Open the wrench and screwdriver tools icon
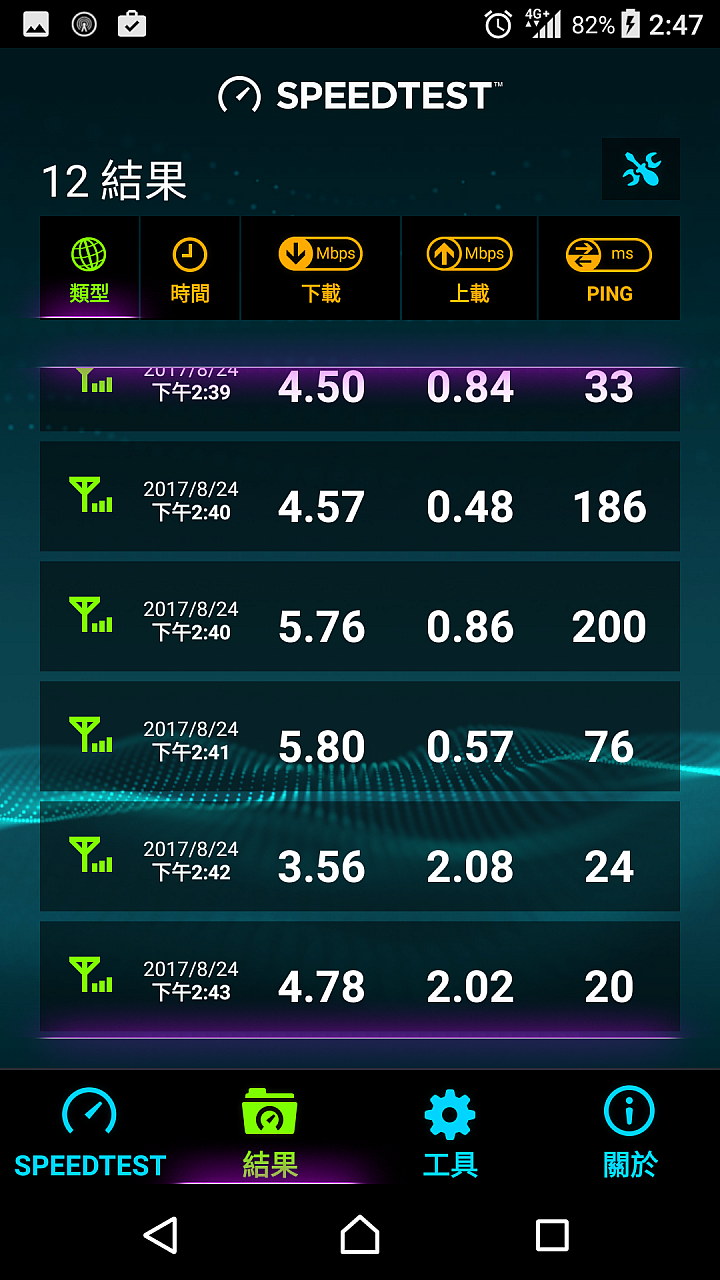Image resolution: width=720 pixels, height=1280 pixels. pyautogui.click(x=641, y=169)
